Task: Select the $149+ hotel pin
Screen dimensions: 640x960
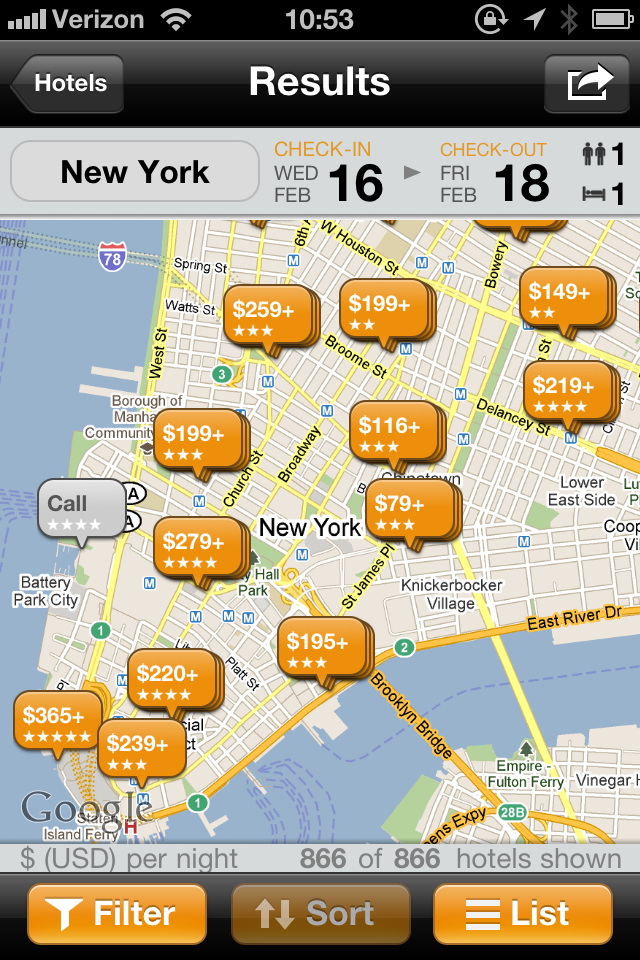Action: tap(560, 297)
